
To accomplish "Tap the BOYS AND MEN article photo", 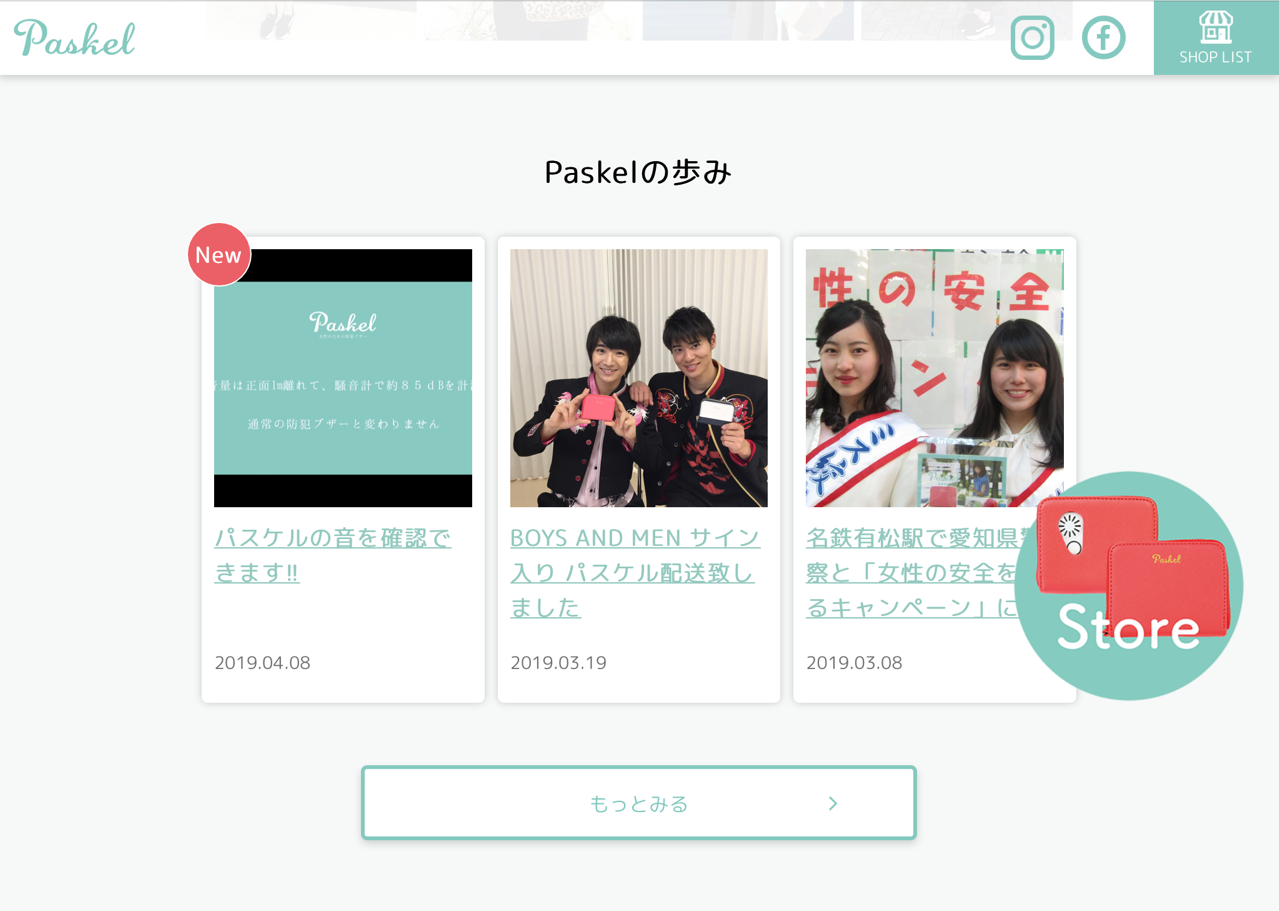I will 639,378.
